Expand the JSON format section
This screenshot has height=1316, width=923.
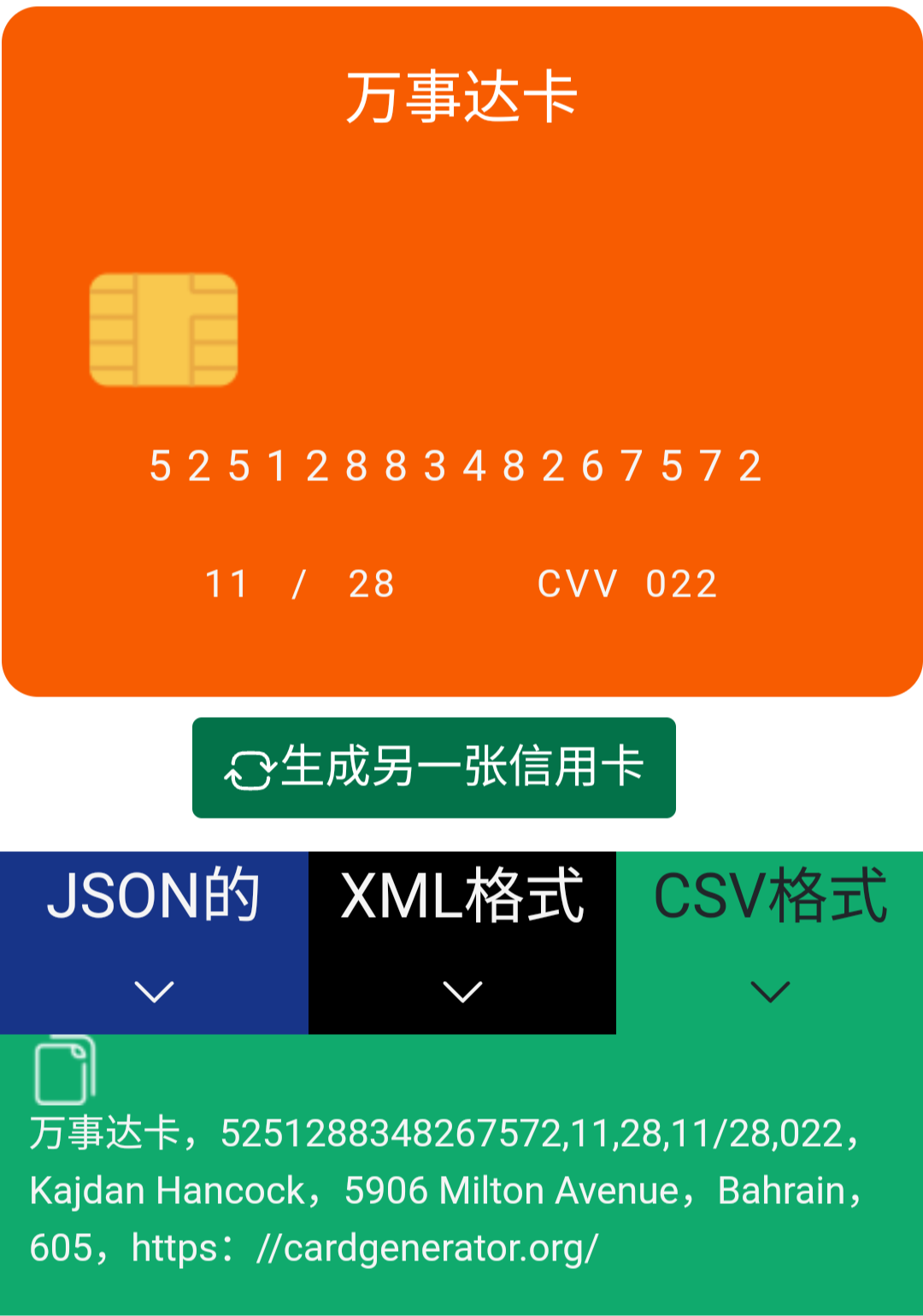point(153,940)
